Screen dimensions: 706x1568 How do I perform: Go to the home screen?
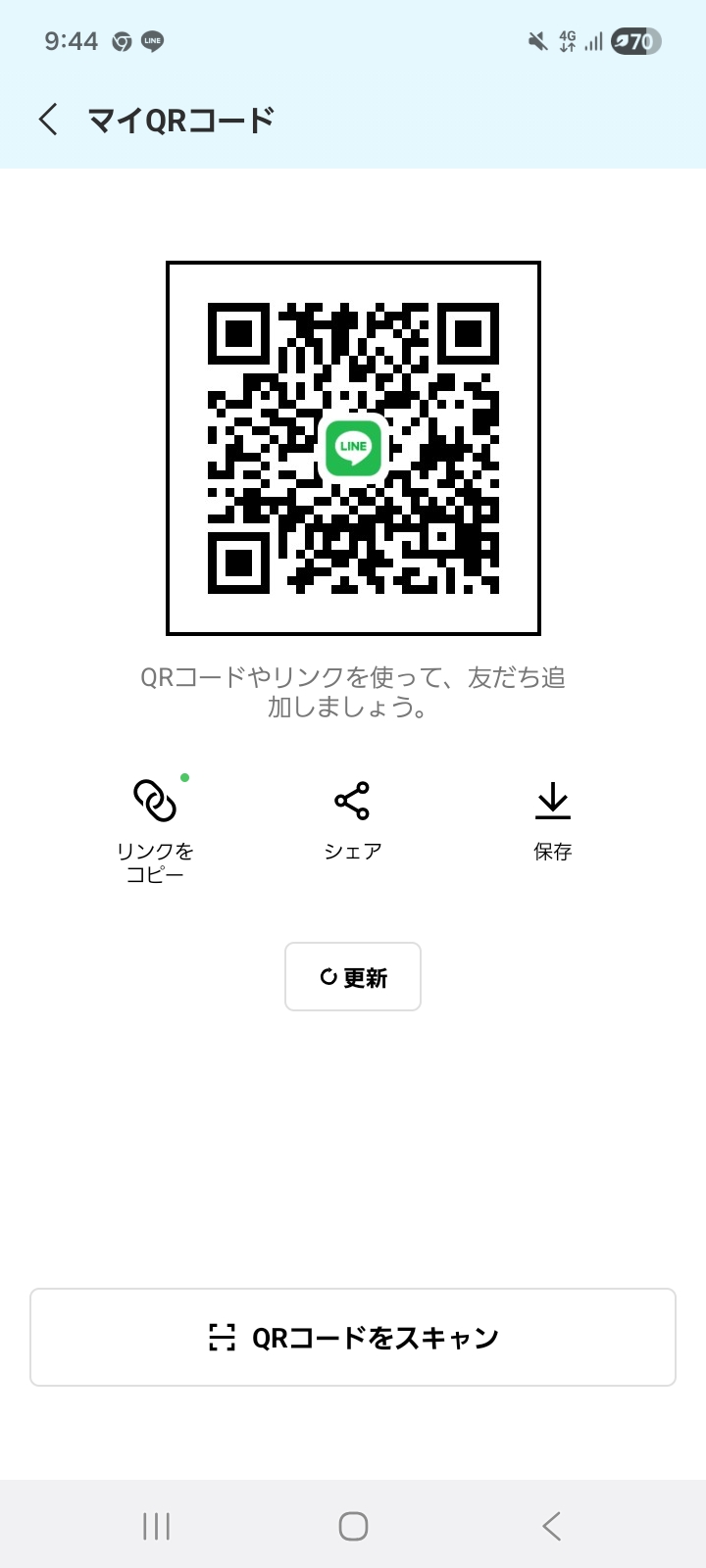(x=353, y=1526)
